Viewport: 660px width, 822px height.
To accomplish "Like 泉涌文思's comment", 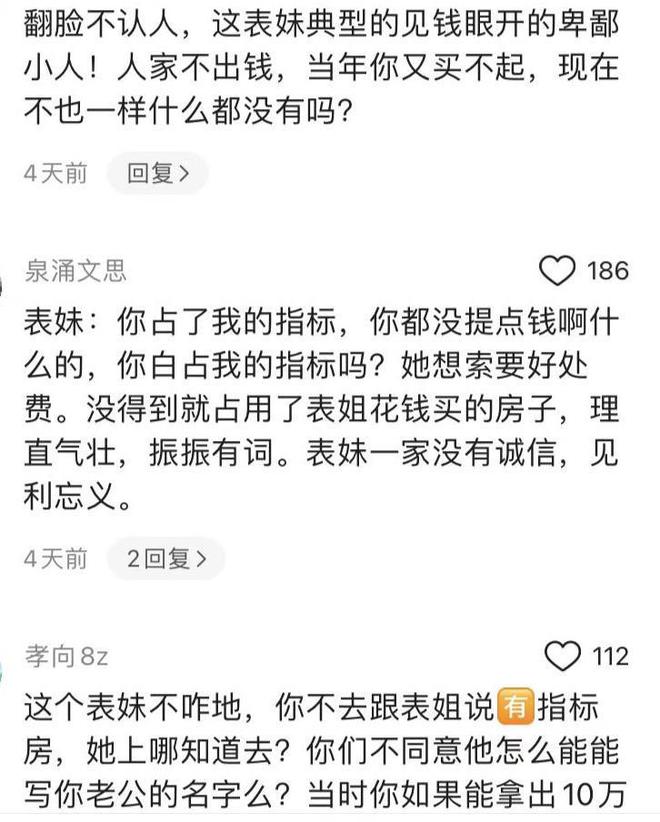I will [x=558, y=270].
